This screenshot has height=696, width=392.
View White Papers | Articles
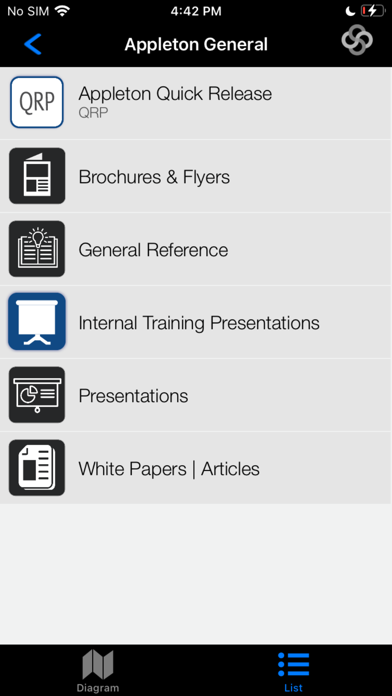click(196, 468)
